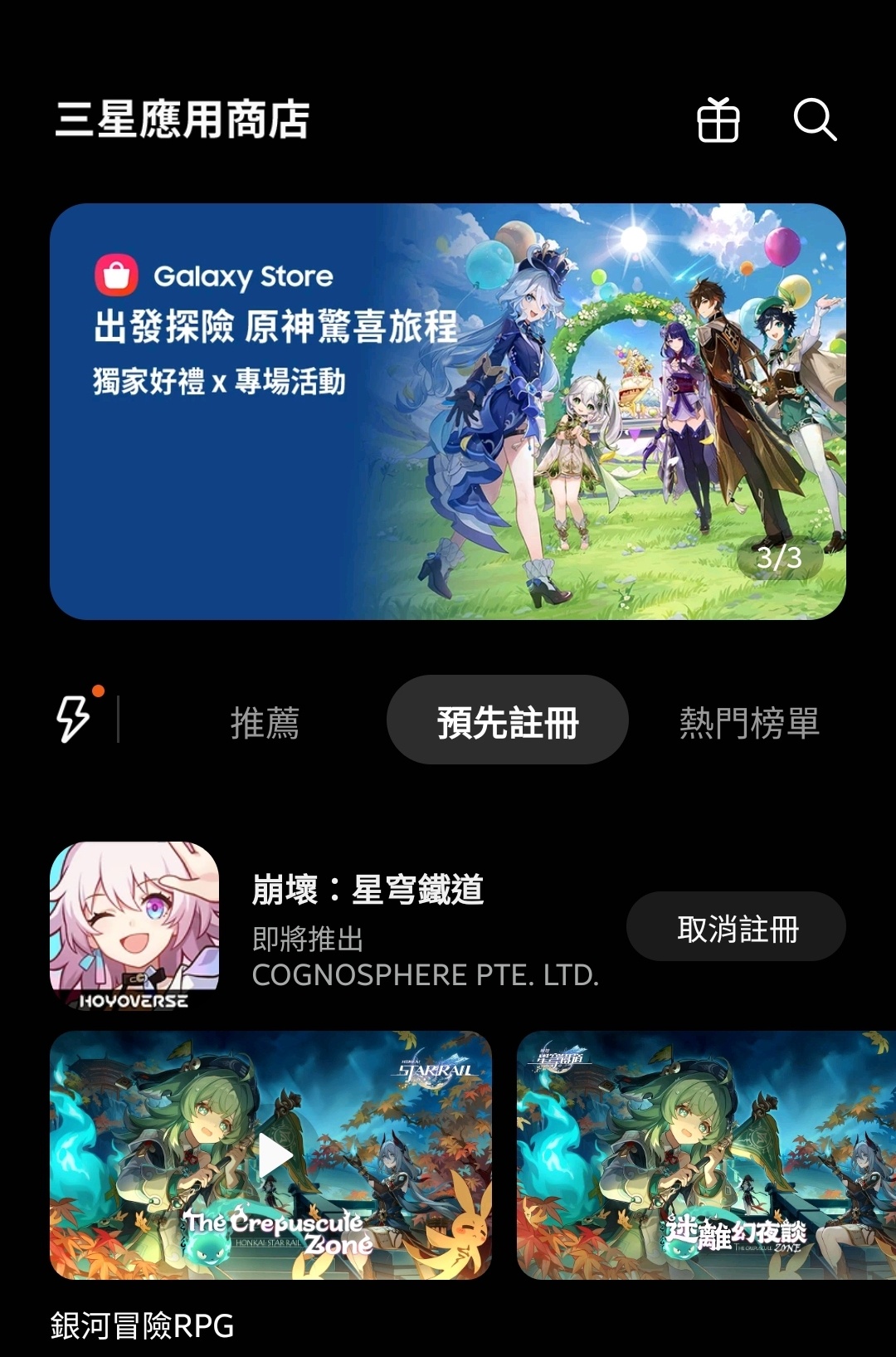The width and height of the screenshot is (896, 1357).
Task: Play The Crepuscule Zone video
Action: pyautogui.click(x=274, y=1155)
